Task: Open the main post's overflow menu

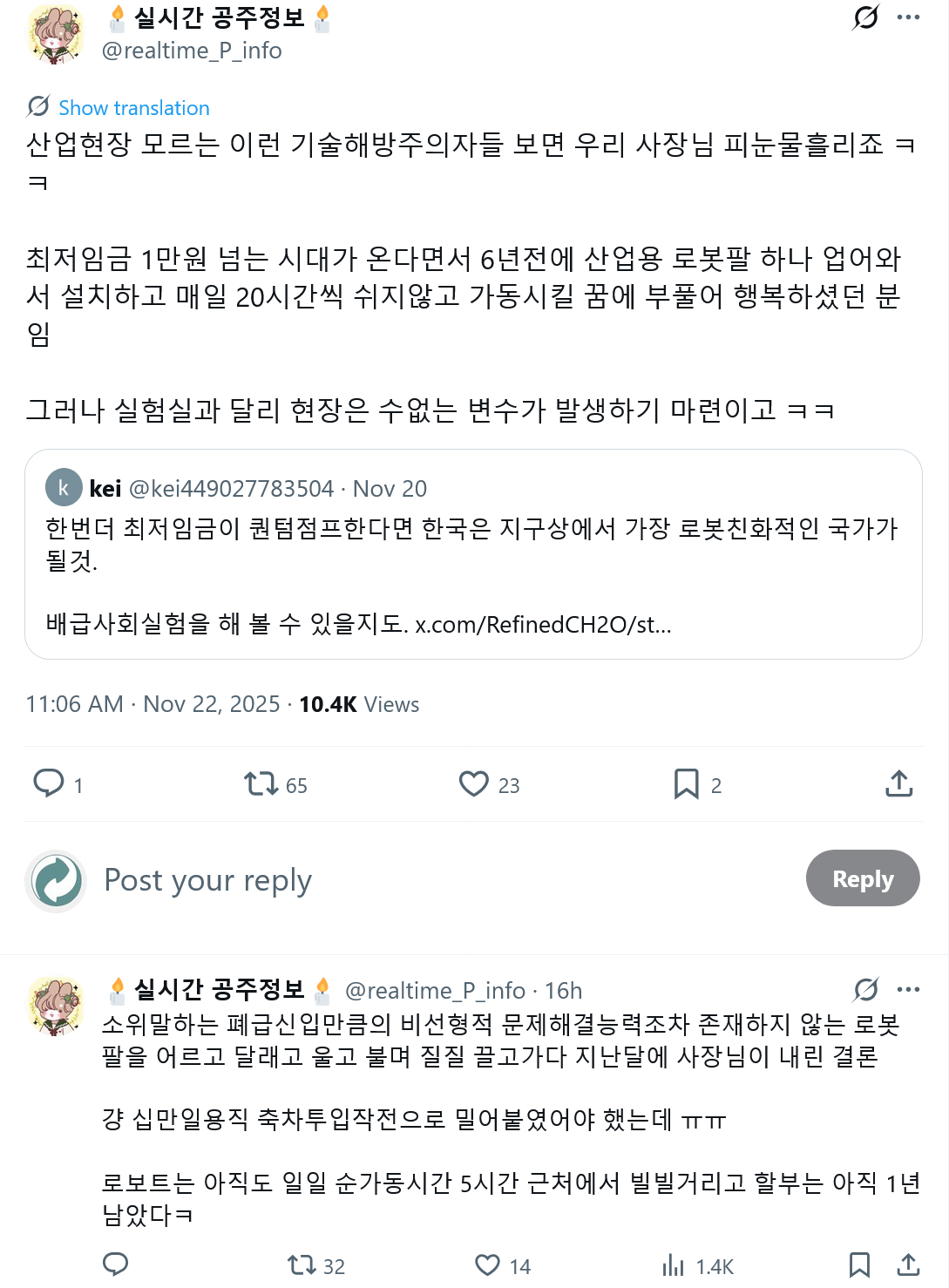Action: click(x=908, y=17)
